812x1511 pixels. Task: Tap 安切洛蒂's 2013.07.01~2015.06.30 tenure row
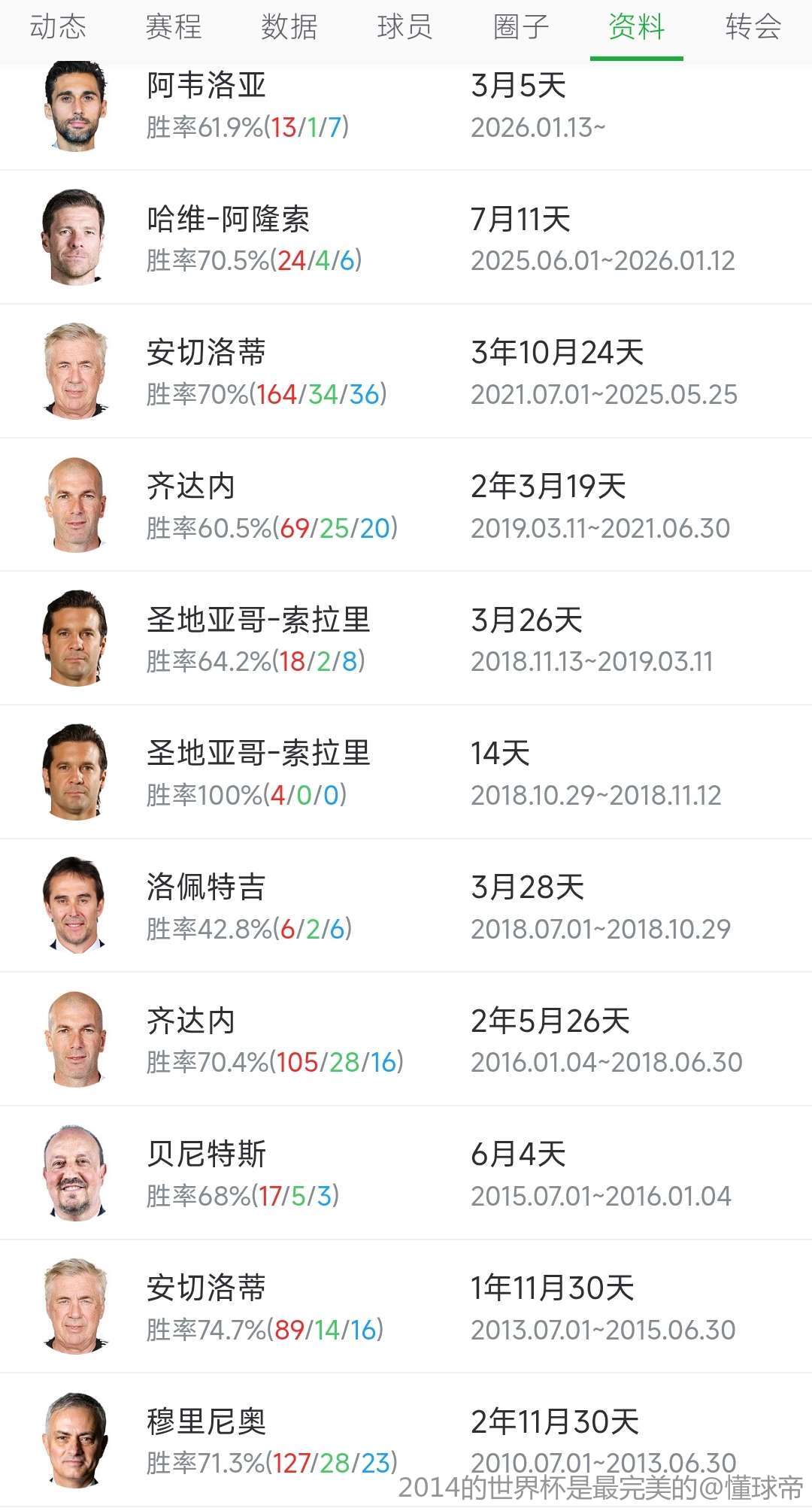pos(406,1307)
